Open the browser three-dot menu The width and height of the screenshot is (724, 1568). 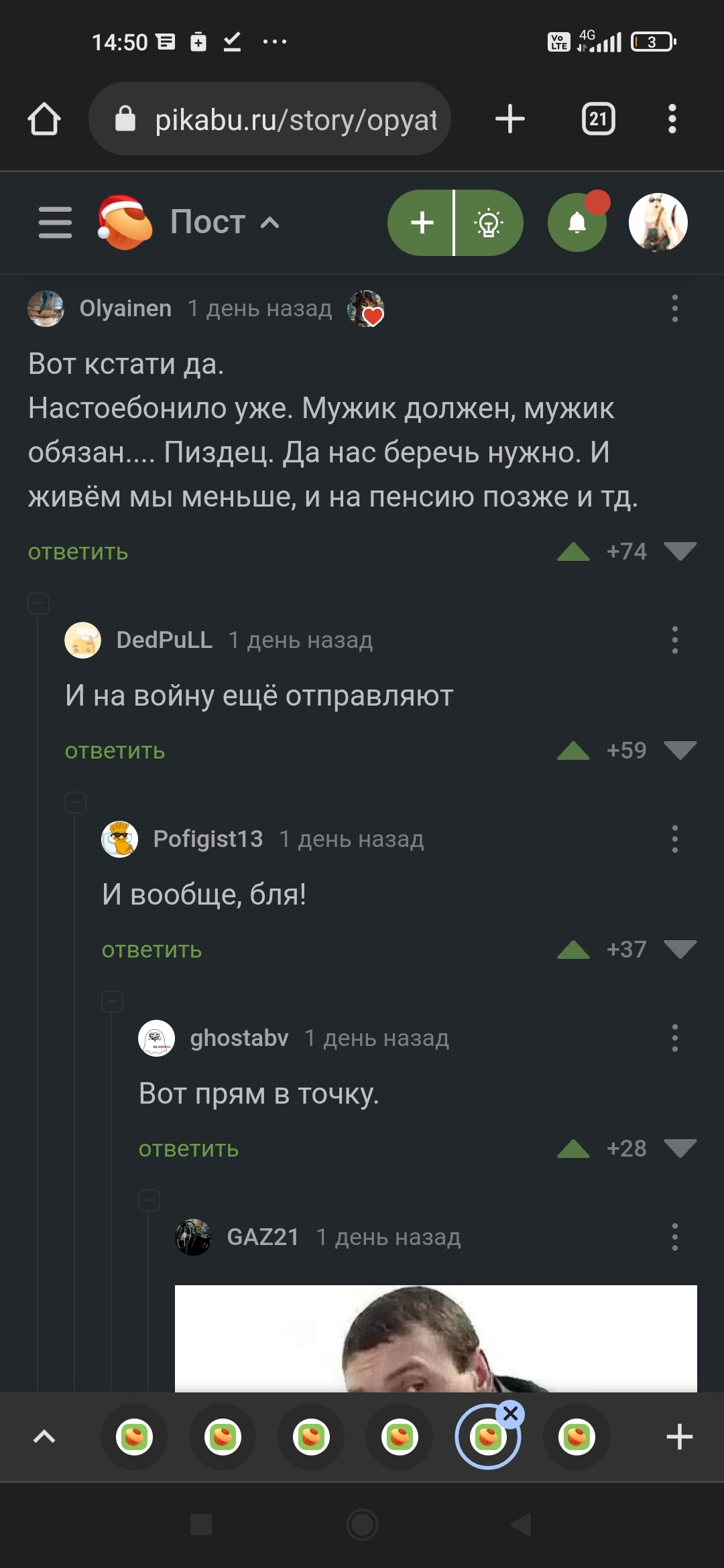click(x=671, y=118)
